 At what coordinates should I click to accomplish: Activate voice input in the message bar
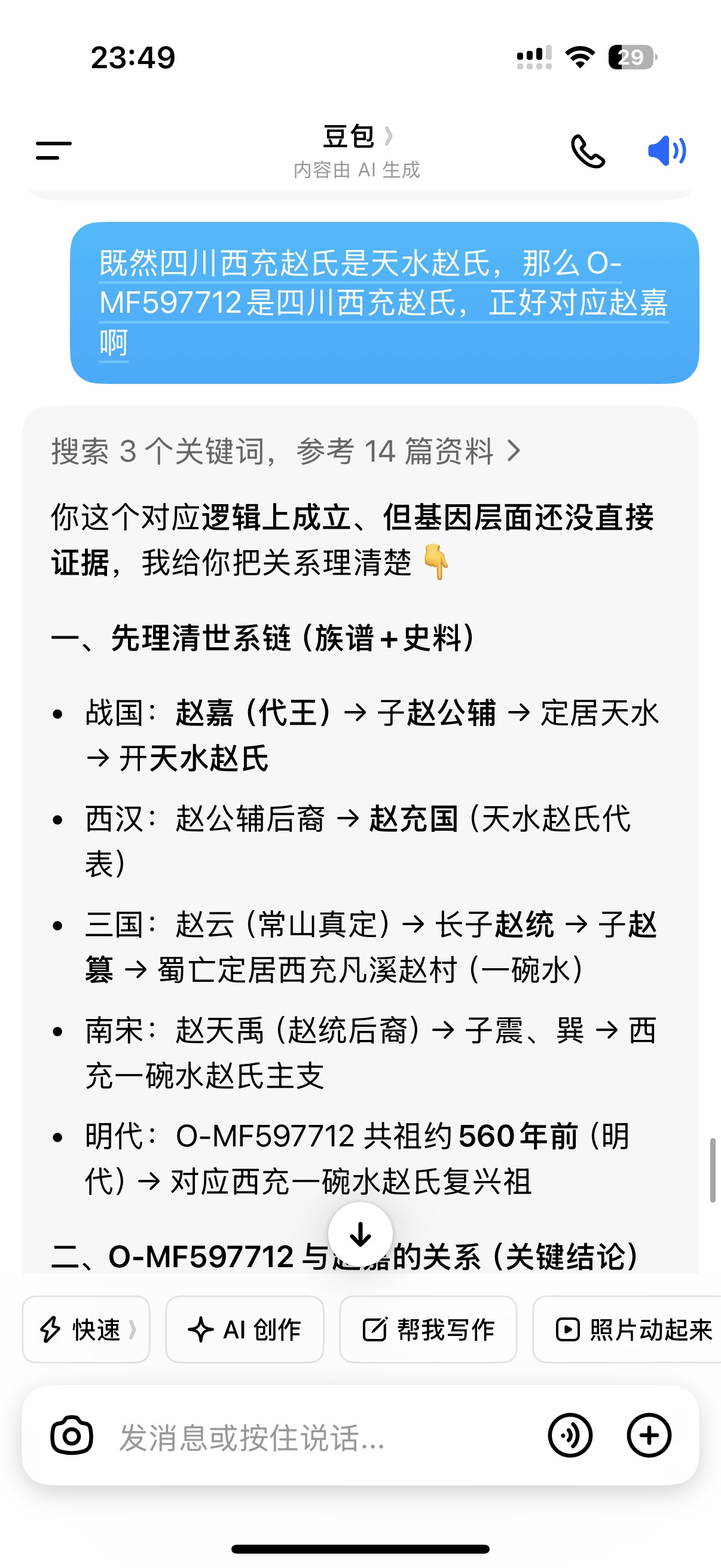(570, 1436)
